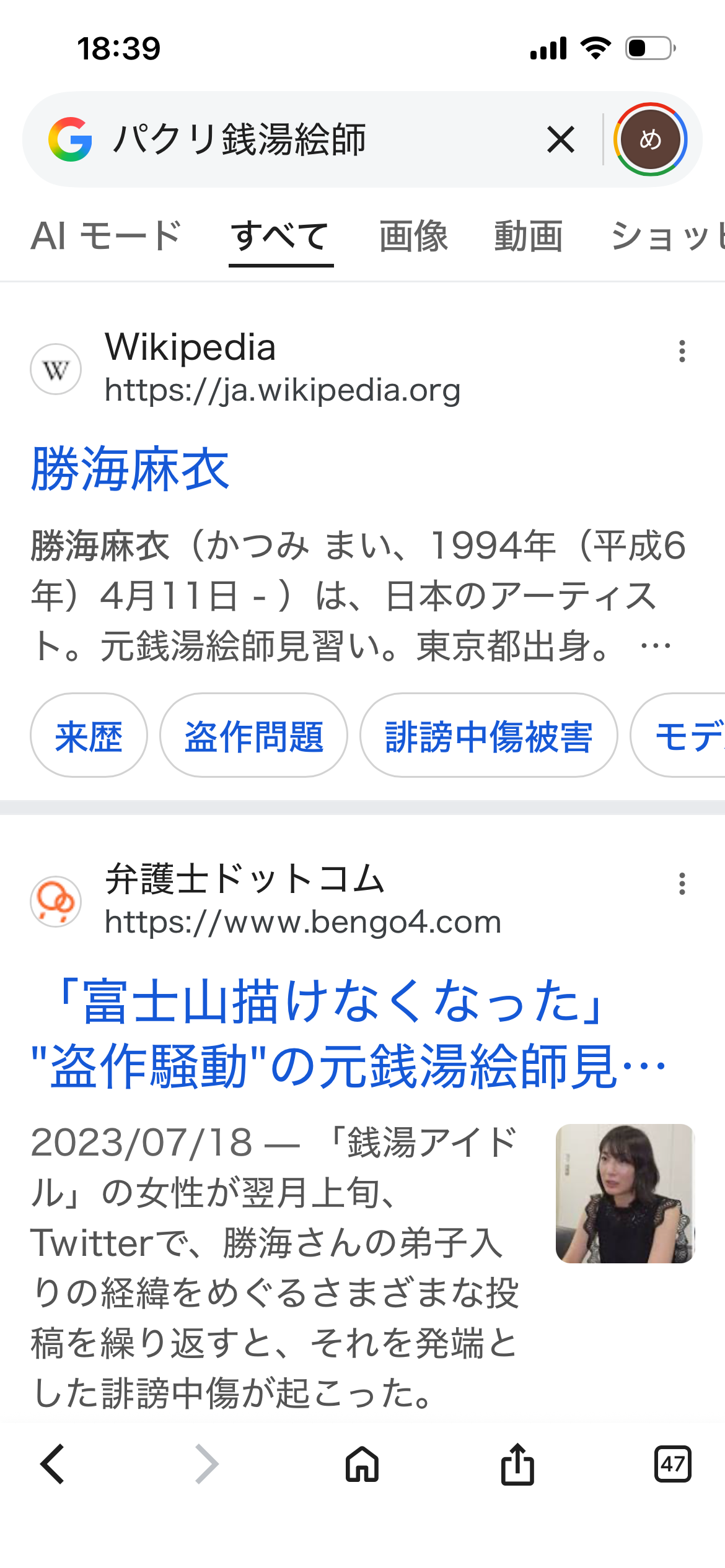Jump to the 誹謗中傷被害 section chip
The image size is (725, 1568).
tap(488, 736)
